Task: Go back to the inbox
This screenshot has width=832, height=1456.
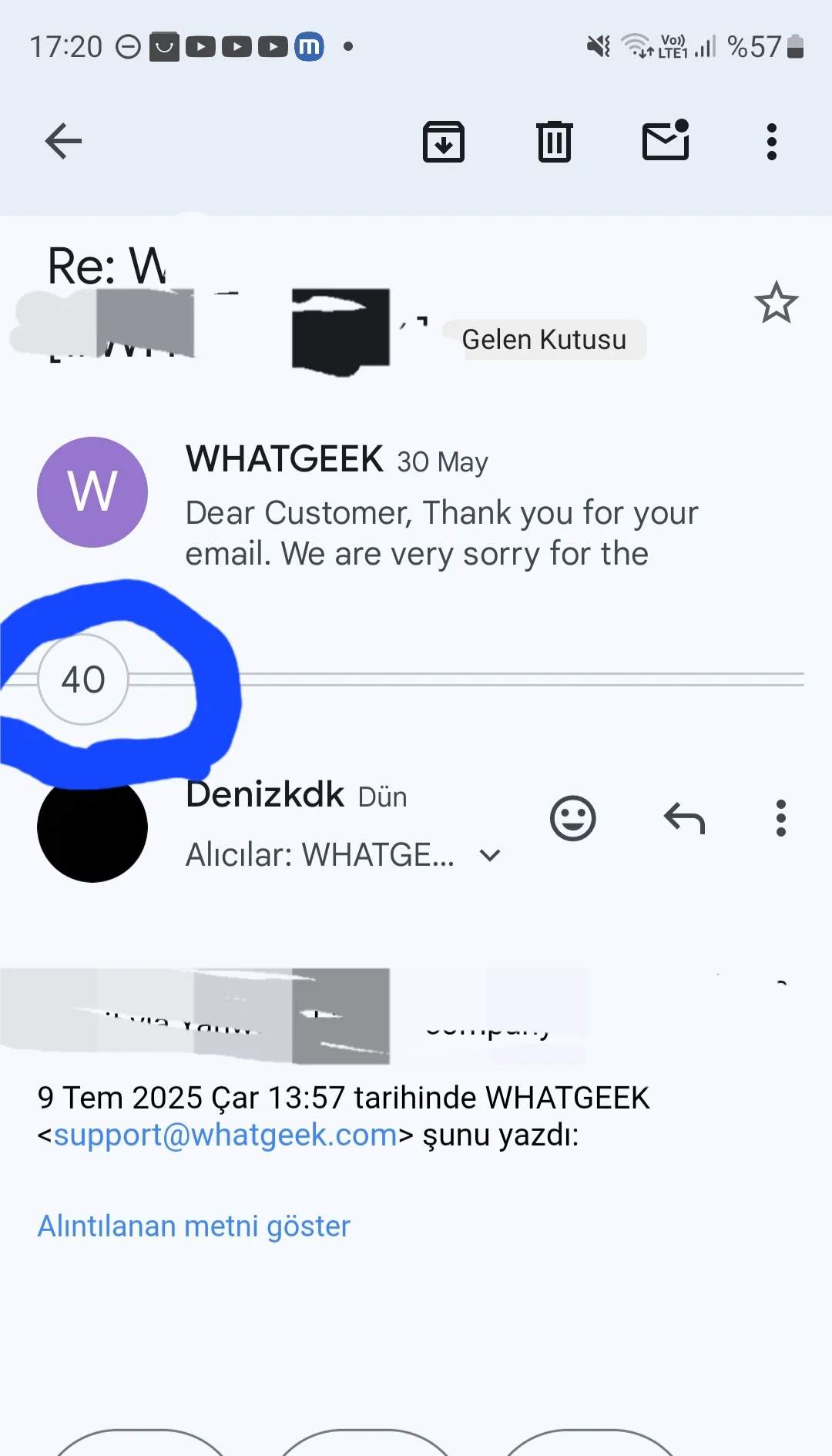Action: [63, 142]
